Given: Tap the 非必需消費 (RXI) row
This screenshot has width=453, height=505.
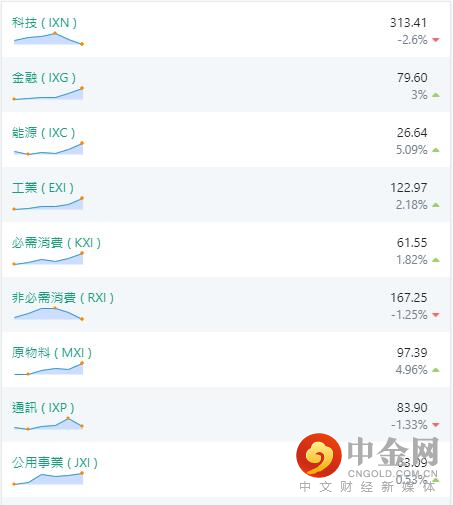Looking at the screenshot, I should pyautogui.click(x=226, y=305).
